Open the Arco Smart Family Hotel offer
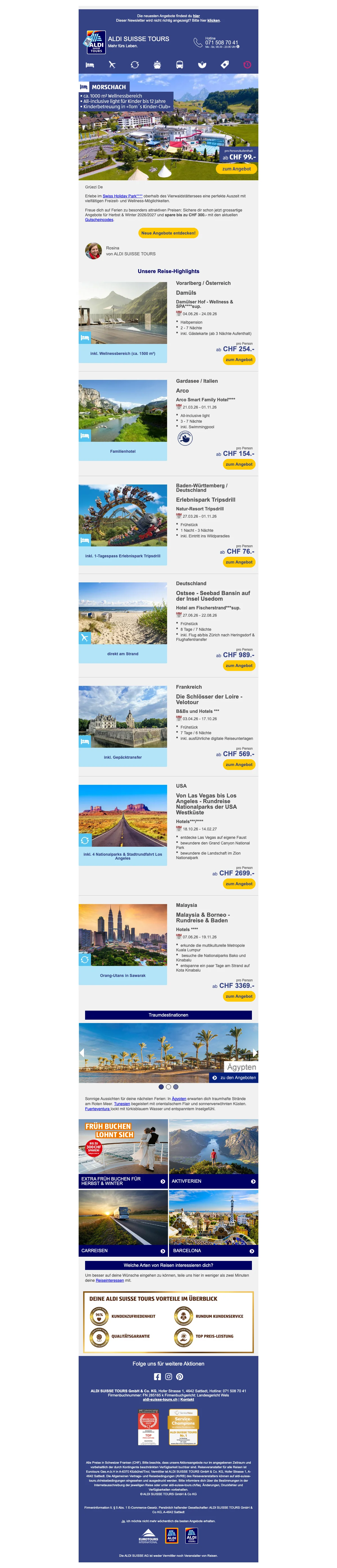Image resolution: width=337 pixels, height=1568 pixels. pos(239,465)
